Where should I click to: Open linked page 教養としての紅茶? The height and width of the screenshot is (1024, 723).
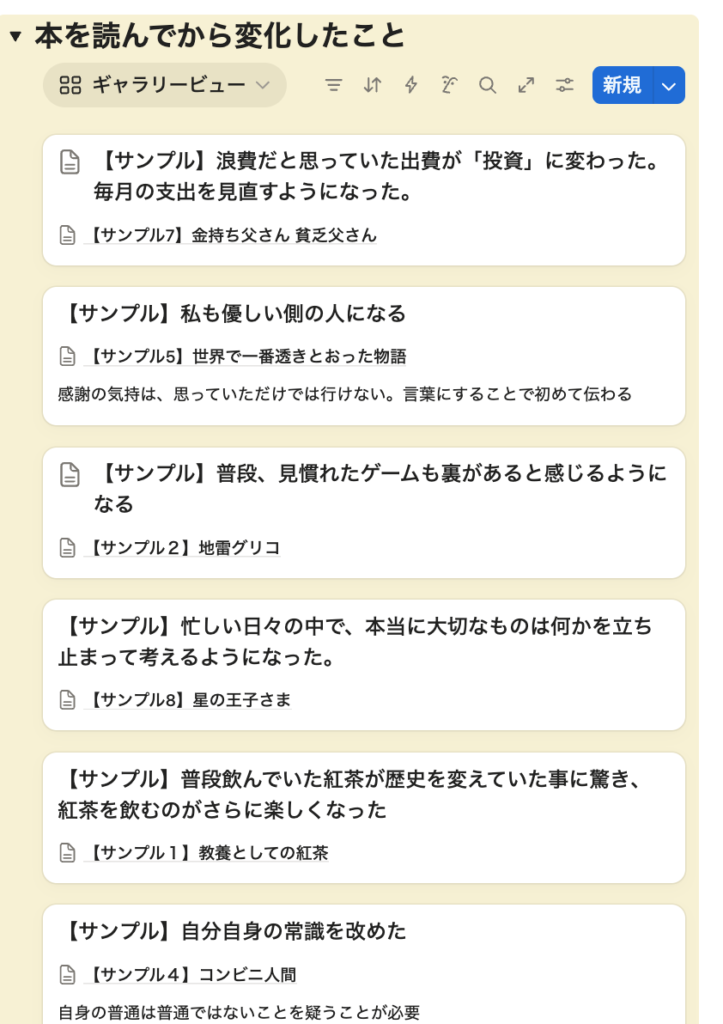click(x=207, y=853)
